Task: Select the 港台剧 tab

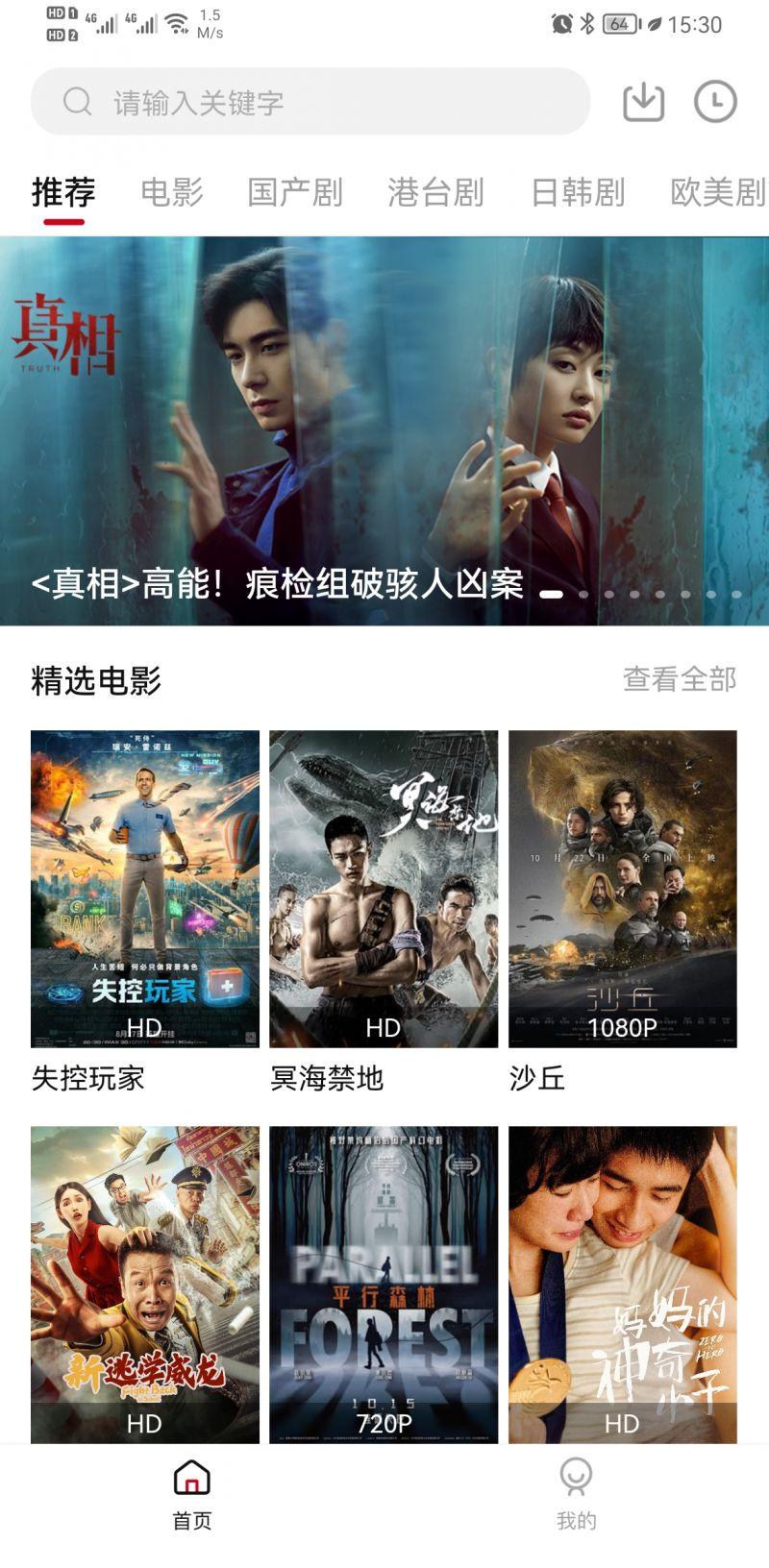Action: tap(435, 192)
